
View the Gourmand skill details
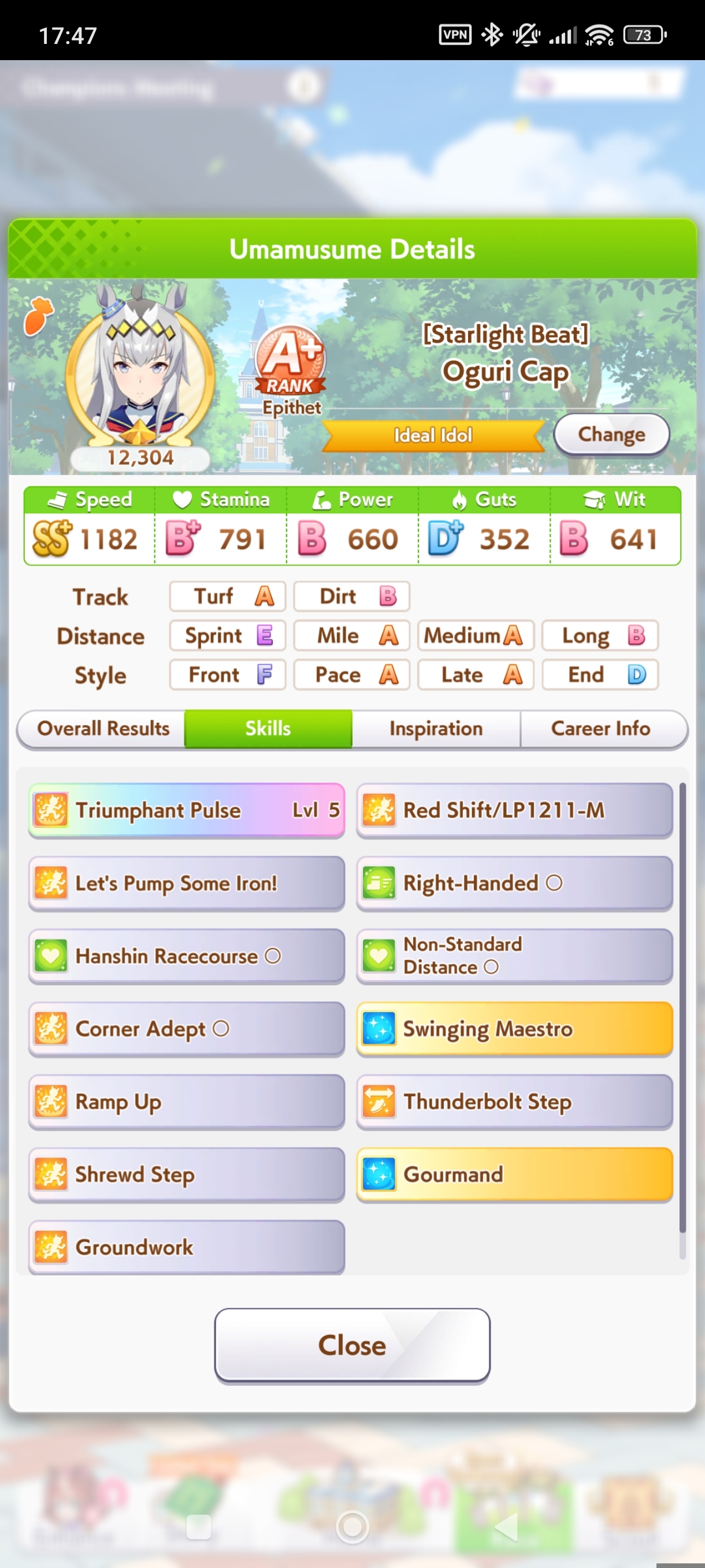[x=514, y=1174]
